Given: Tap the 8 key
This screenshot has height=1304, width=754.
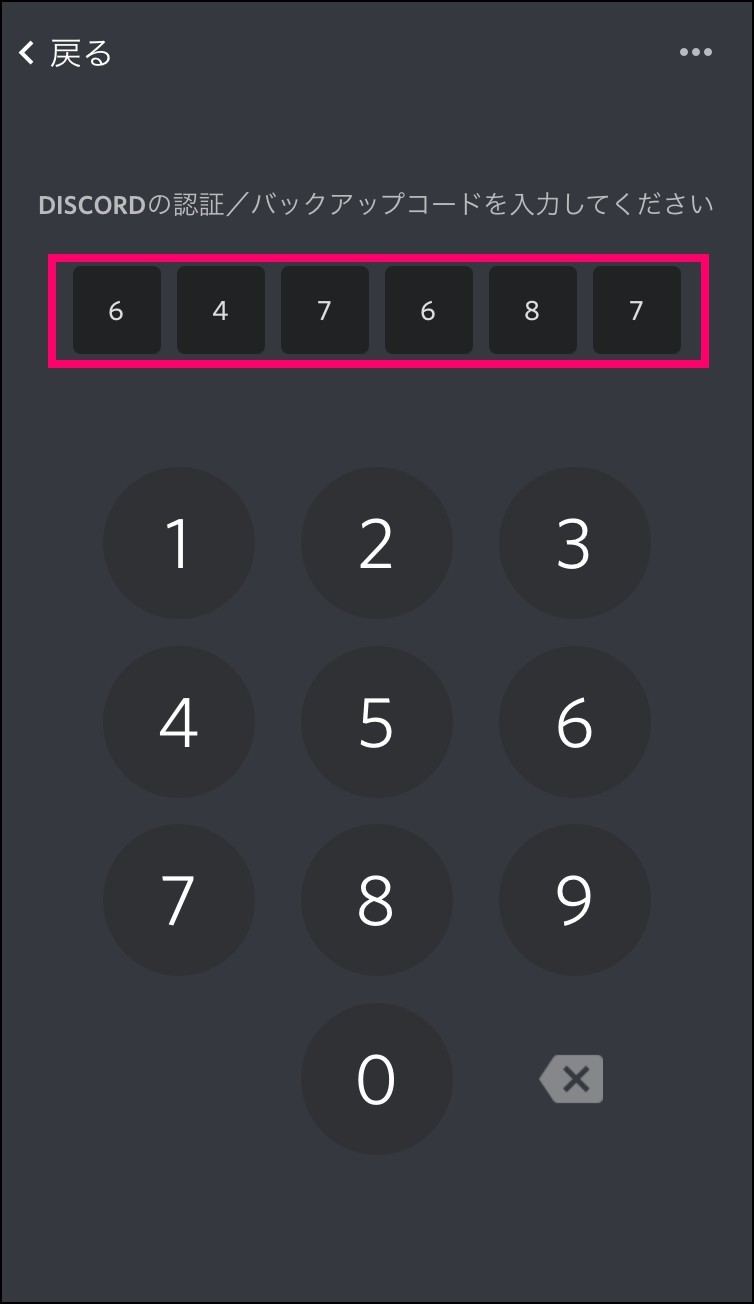Looking at the screenshot, I should [x=376, y=900].
